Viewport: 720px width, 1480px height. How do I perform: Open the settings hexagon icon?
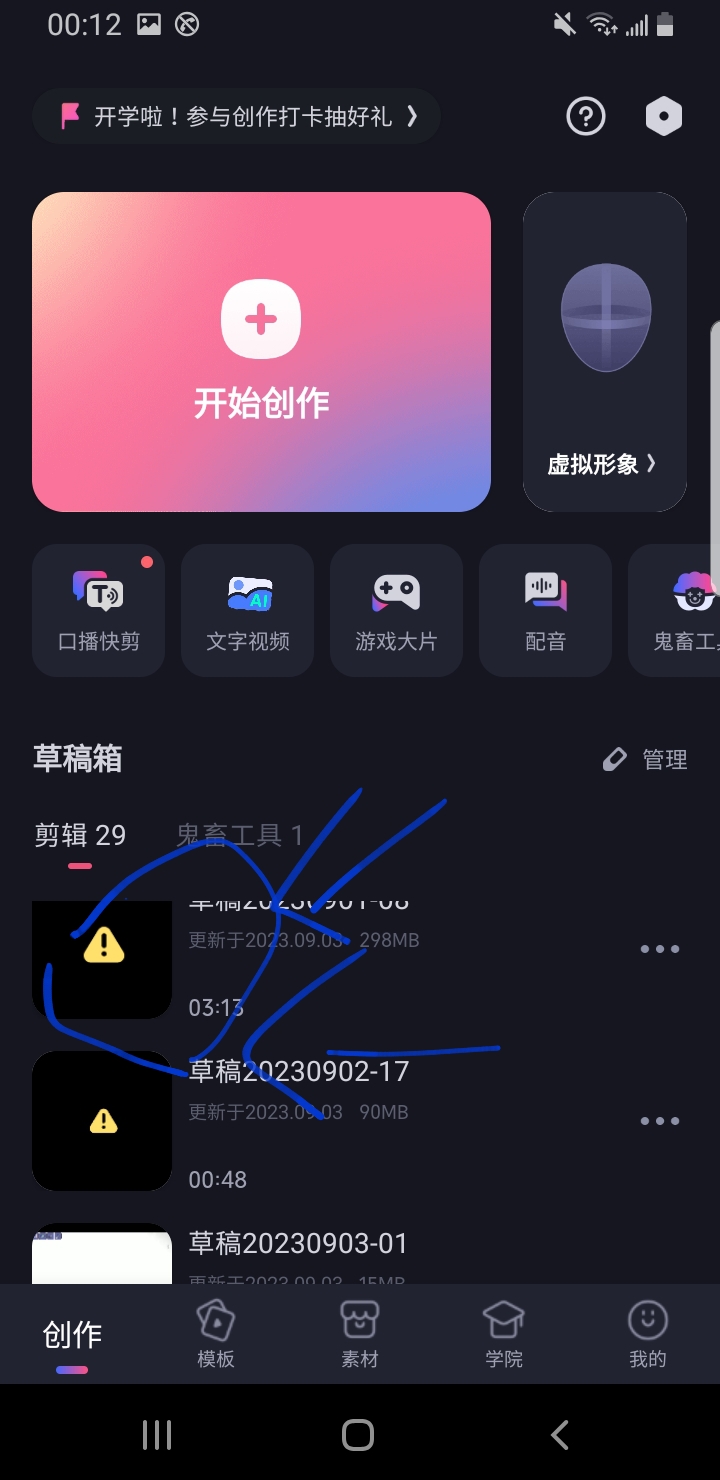click(663, 117)
